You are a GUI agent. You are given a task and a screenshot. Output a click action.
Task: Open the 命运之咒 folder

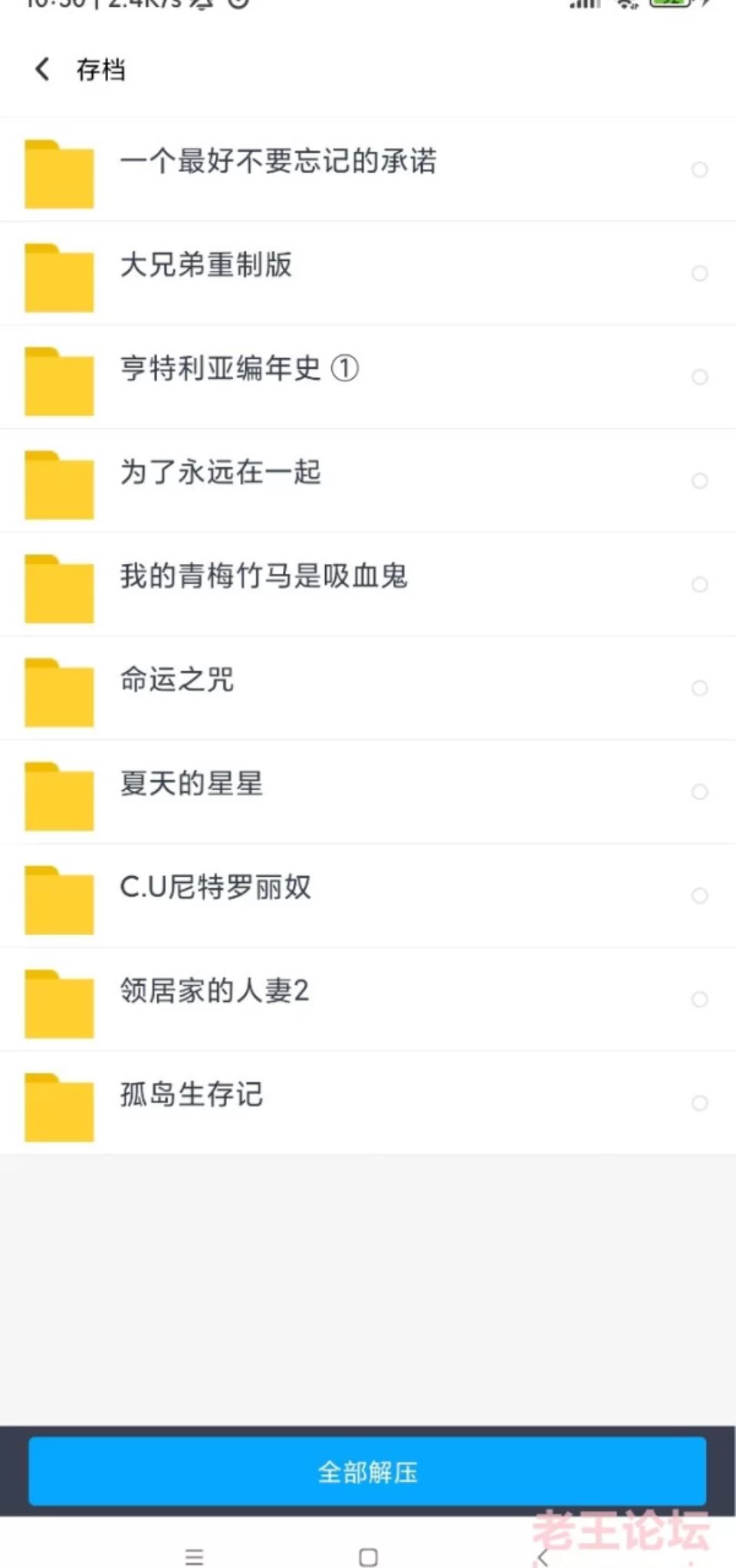[x=176, y=680]
